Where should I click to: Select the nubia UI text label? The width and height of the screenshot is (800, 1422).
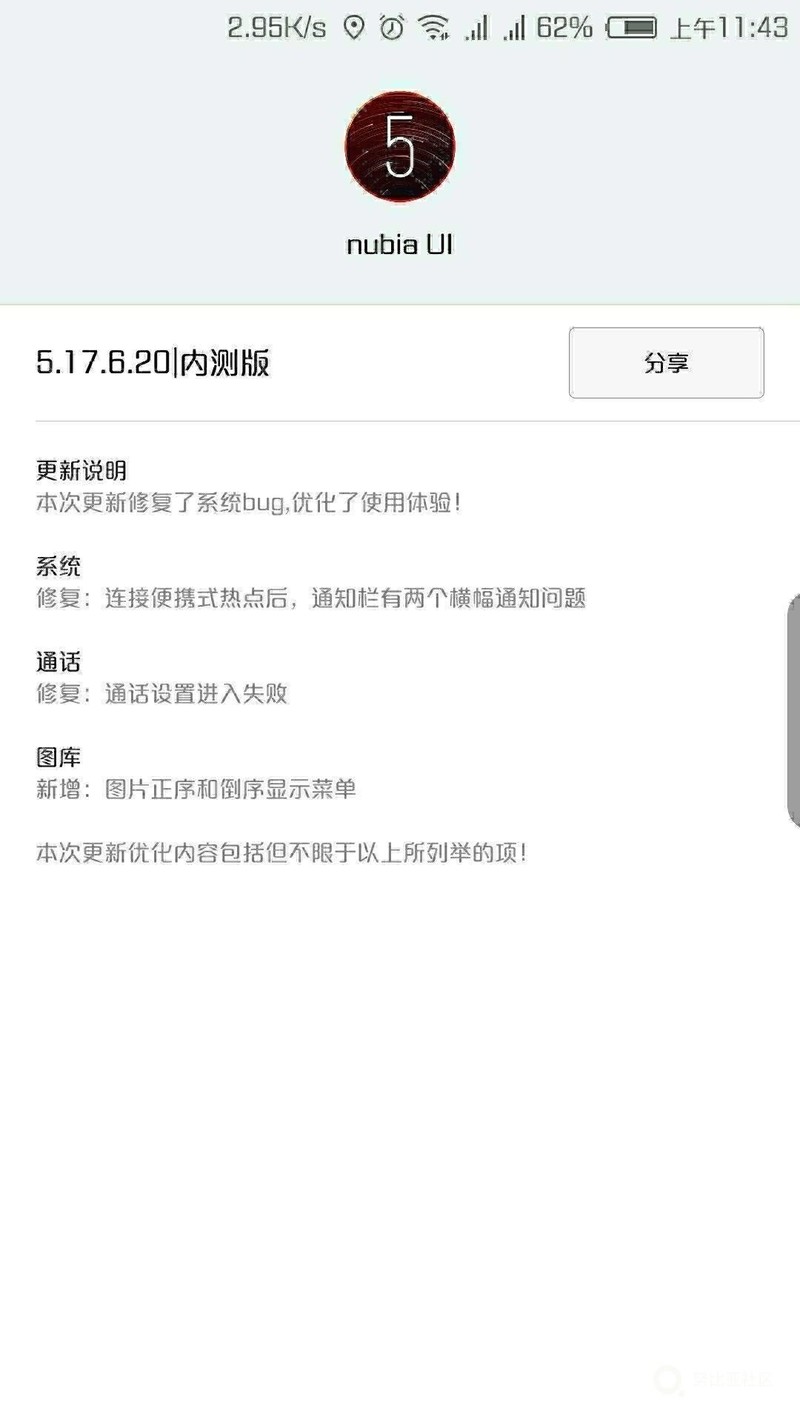coord(399,243)
